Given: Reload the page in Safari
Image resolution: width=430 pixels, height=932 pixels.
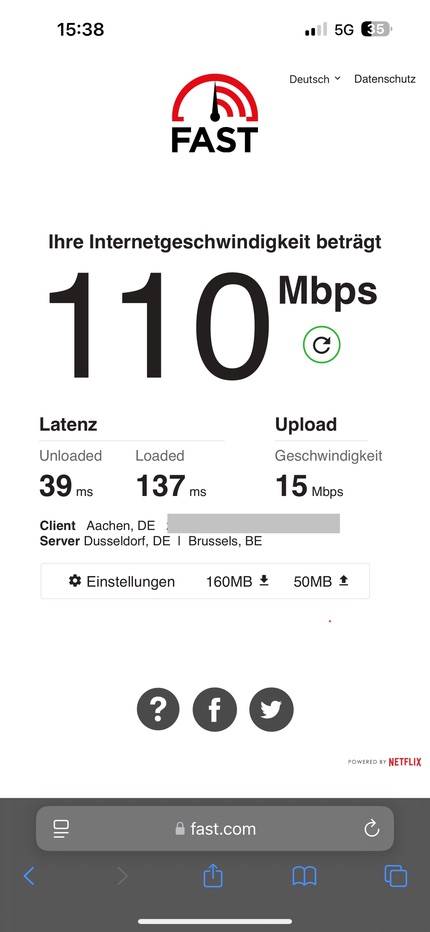Looking at the screenshot, I should pyautogui.click(x=372, y=829).
